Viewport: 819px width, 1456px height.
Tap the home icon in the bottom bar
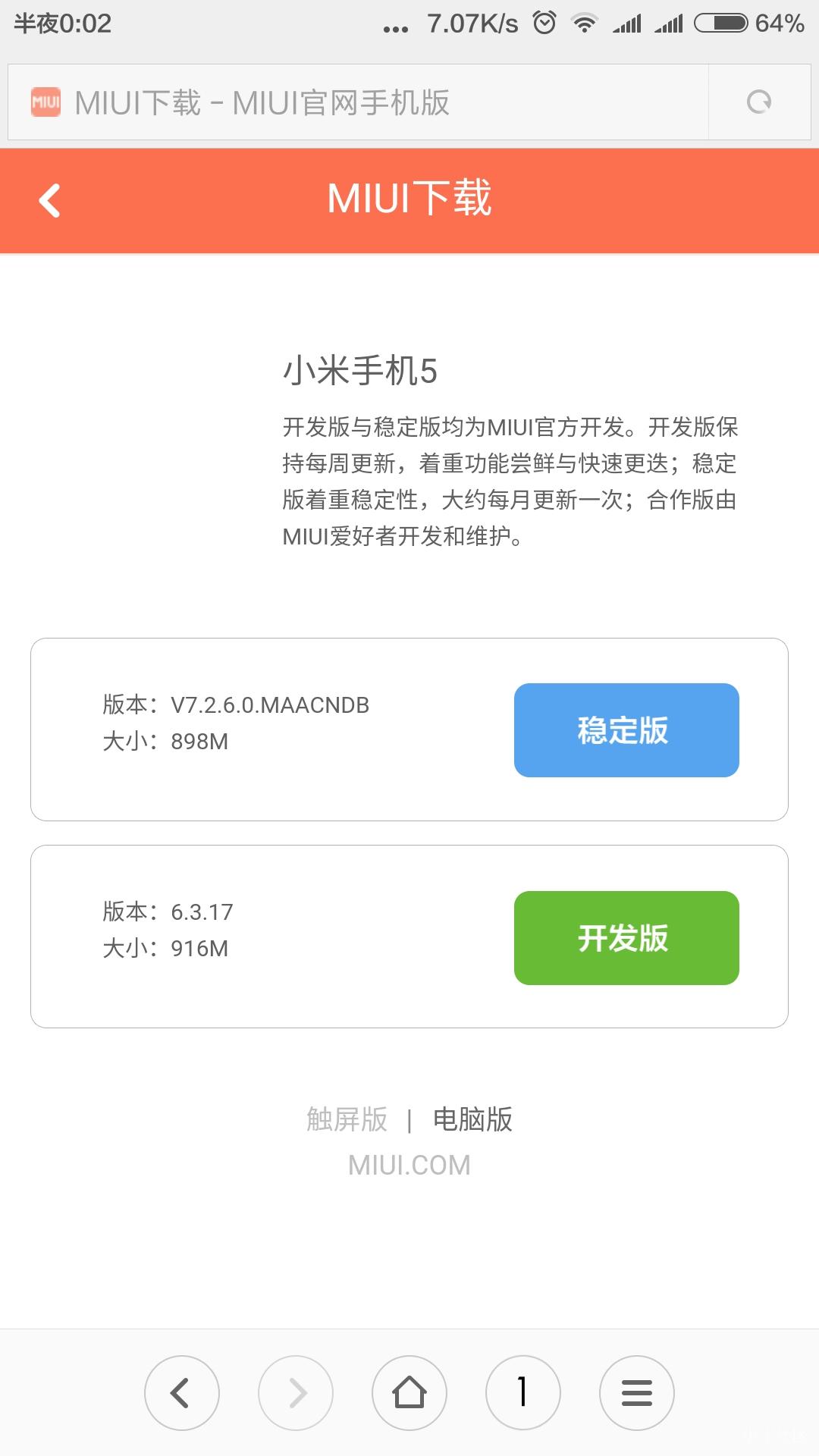(x=409, y=1392)
